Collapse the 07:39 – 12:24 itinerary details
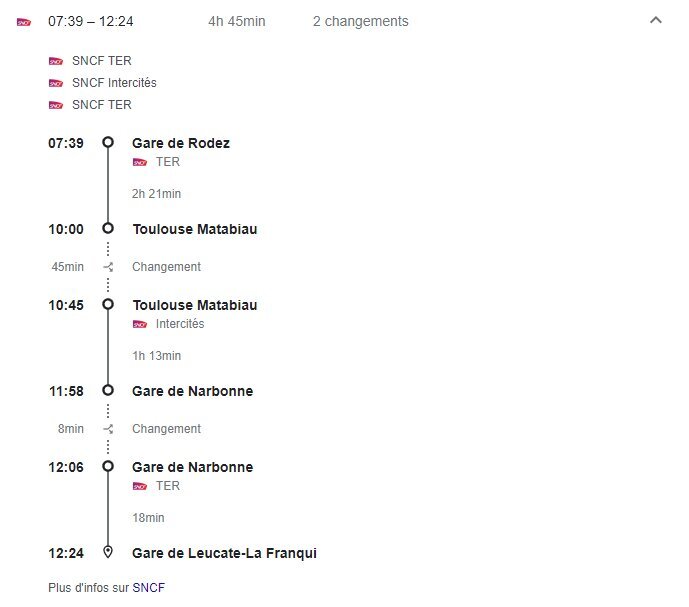This screenshot has width=689, height=607. pyautogui.click(x=656, y=20)
